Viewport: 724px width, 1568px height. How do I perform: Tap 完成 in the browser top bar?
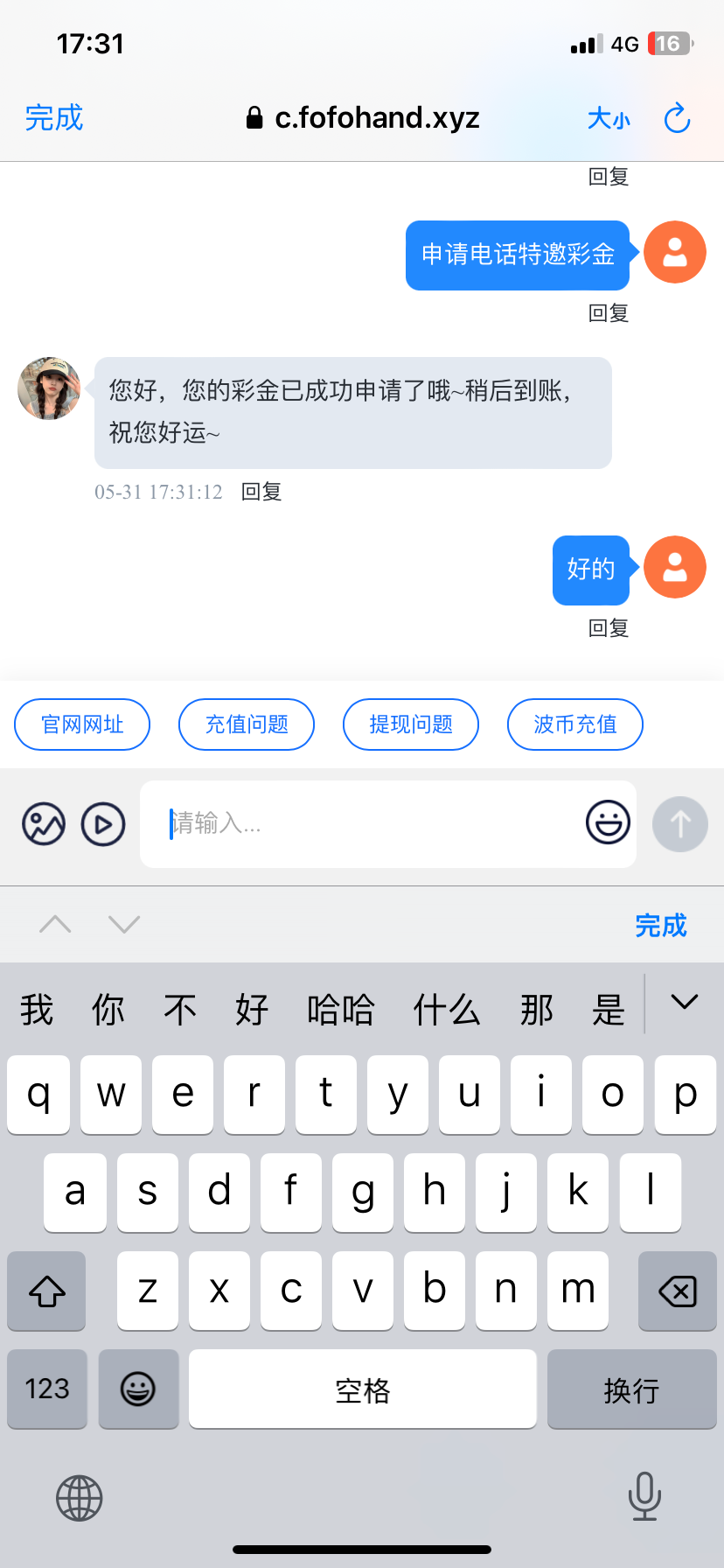(x=54, y=118)
